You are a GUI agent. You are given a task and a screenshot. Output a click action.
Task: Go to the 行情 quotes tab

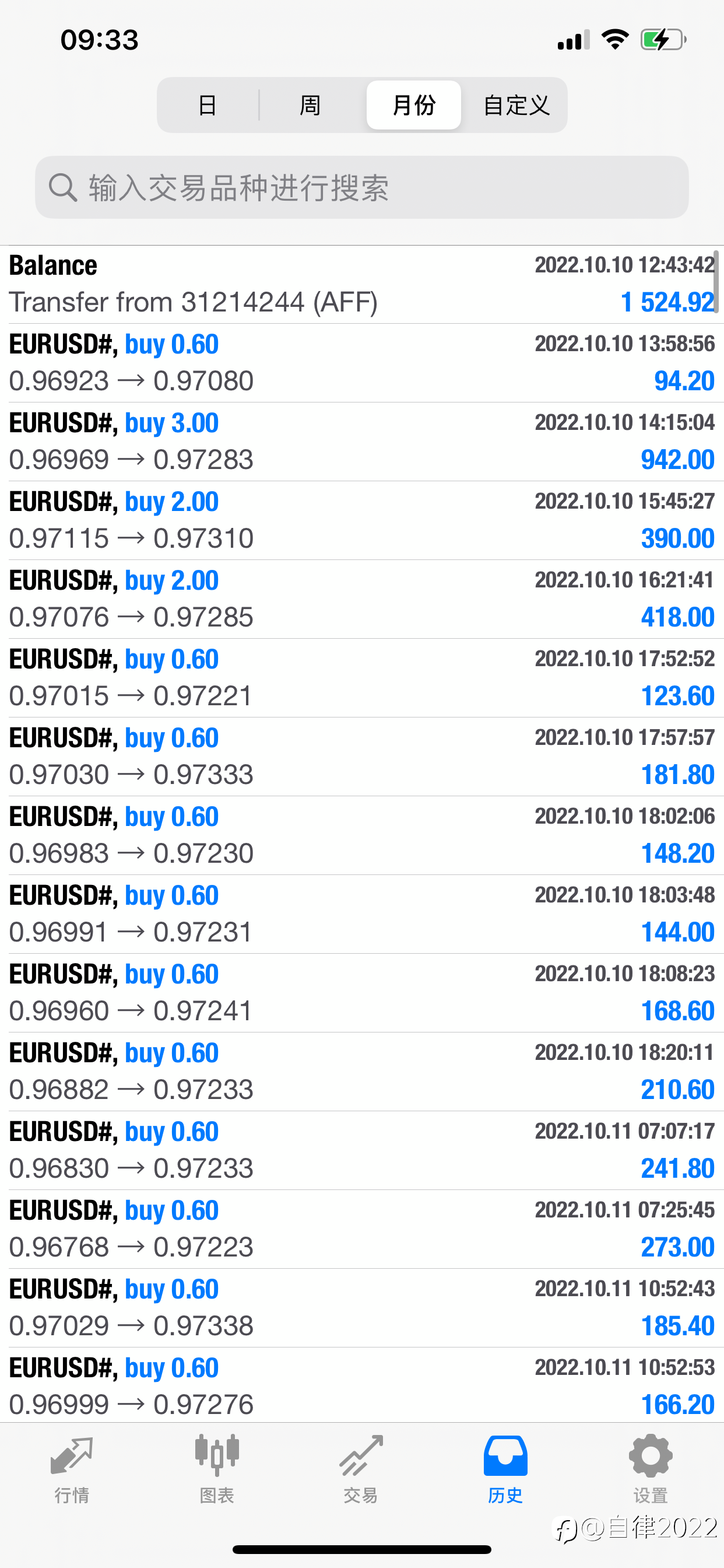(72, 1469)
